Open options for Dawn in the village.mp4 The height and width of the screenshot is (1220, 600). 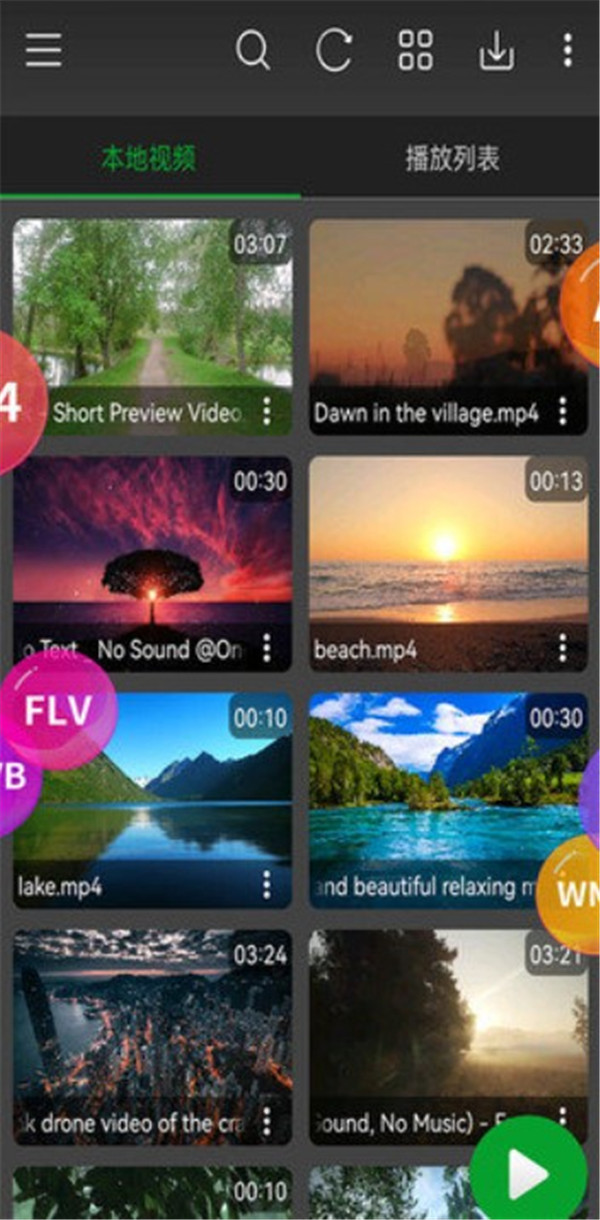click(562, 411)
